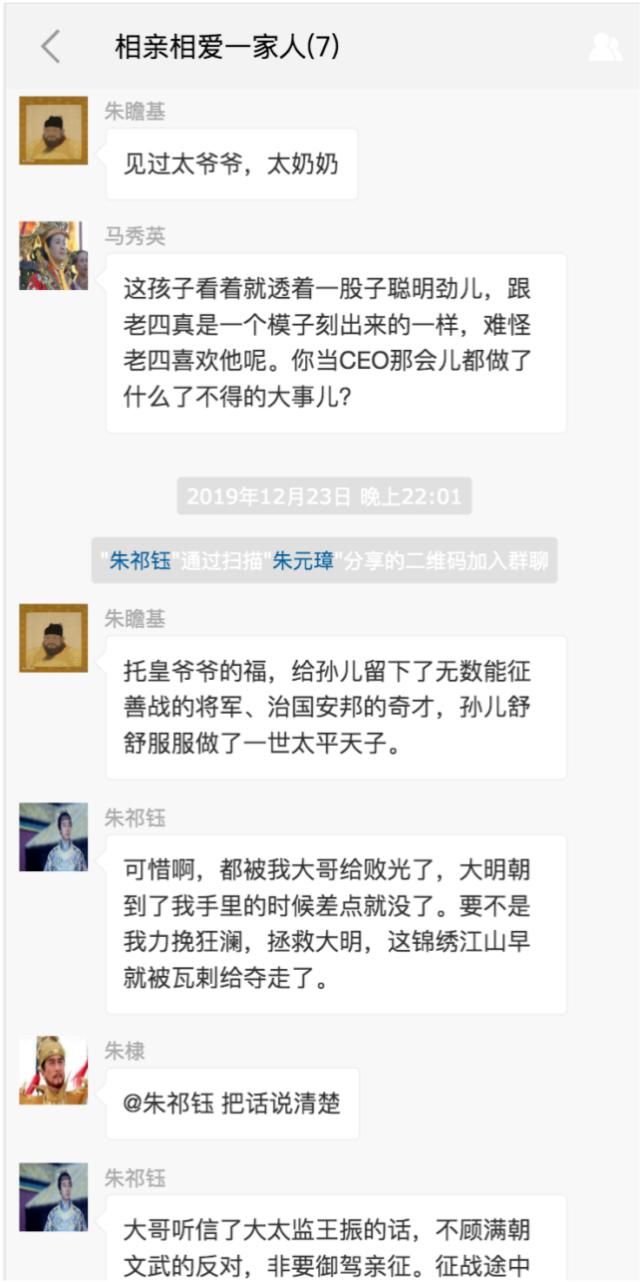Open 马秀英's profile avatar
Viewport: 641px width, 1282px height.
pos(53,256)
